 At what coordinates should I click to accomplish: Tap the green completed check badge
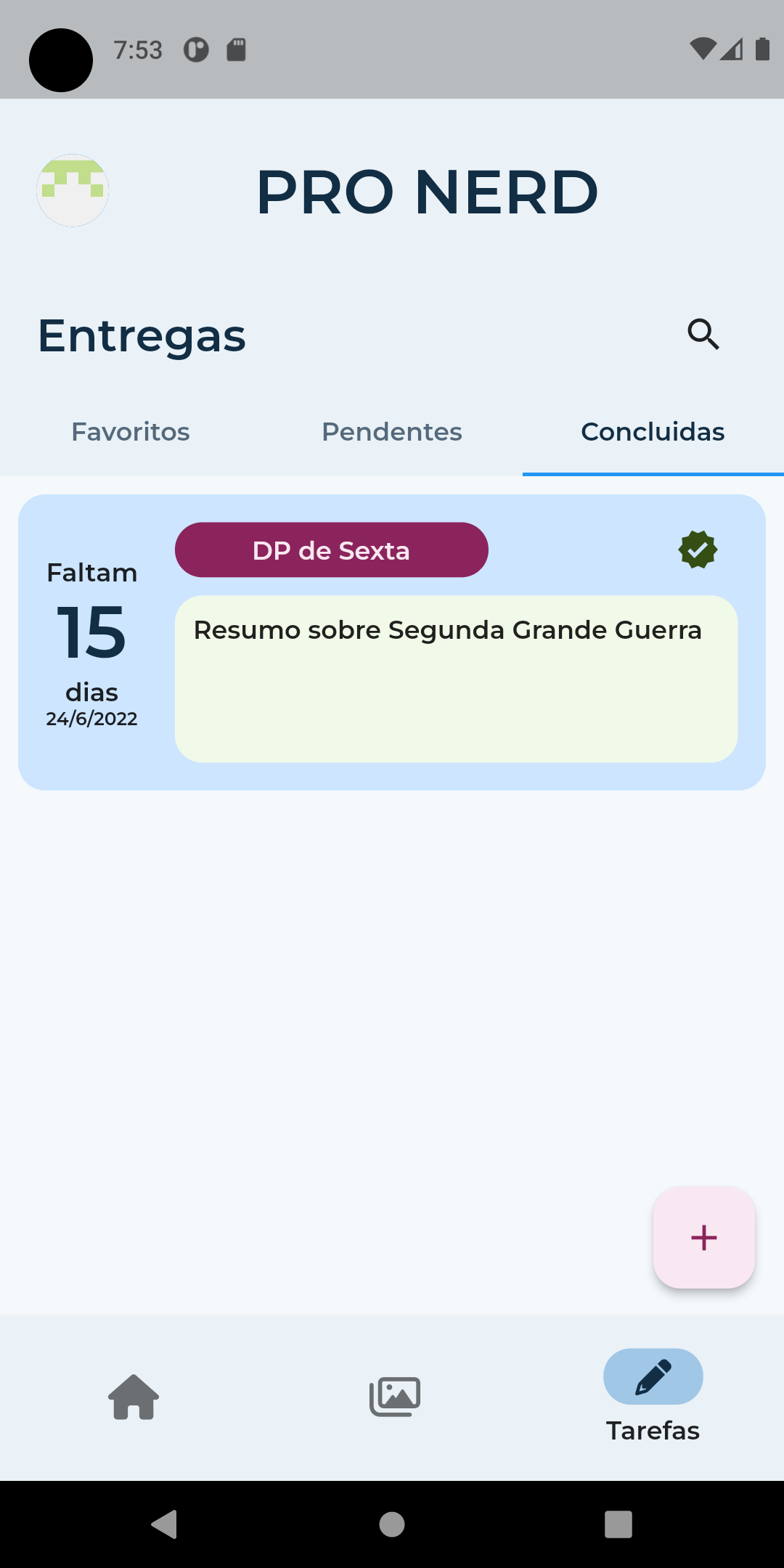click(x=698, y=550)
